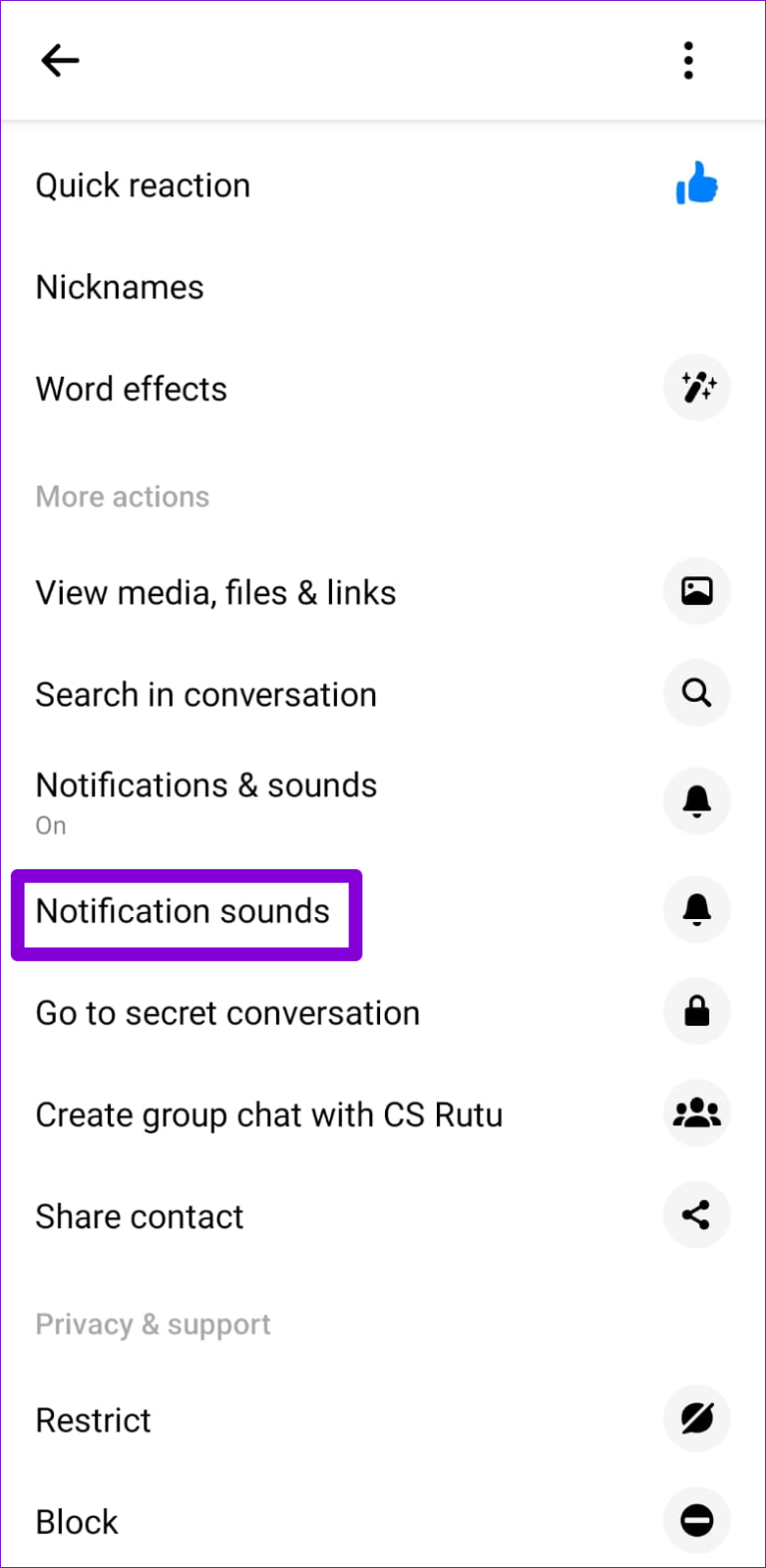Select the Word effects magic wand icon

click(x=696, y=388)
